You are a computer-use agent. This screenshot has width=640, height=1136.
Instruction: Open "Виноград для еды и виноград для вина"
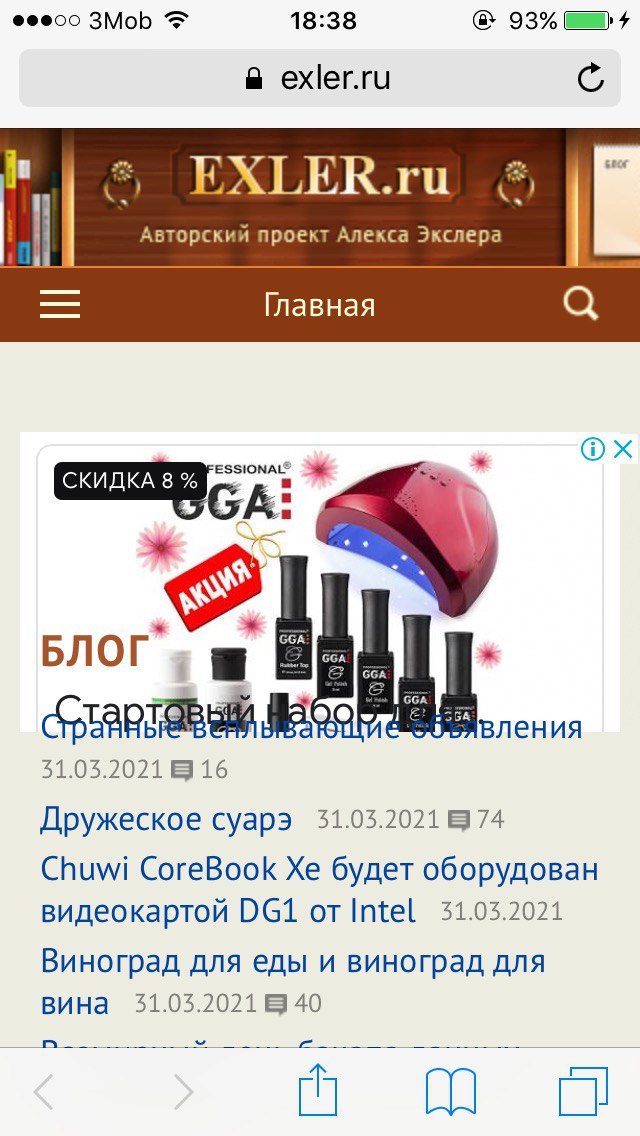292,961
